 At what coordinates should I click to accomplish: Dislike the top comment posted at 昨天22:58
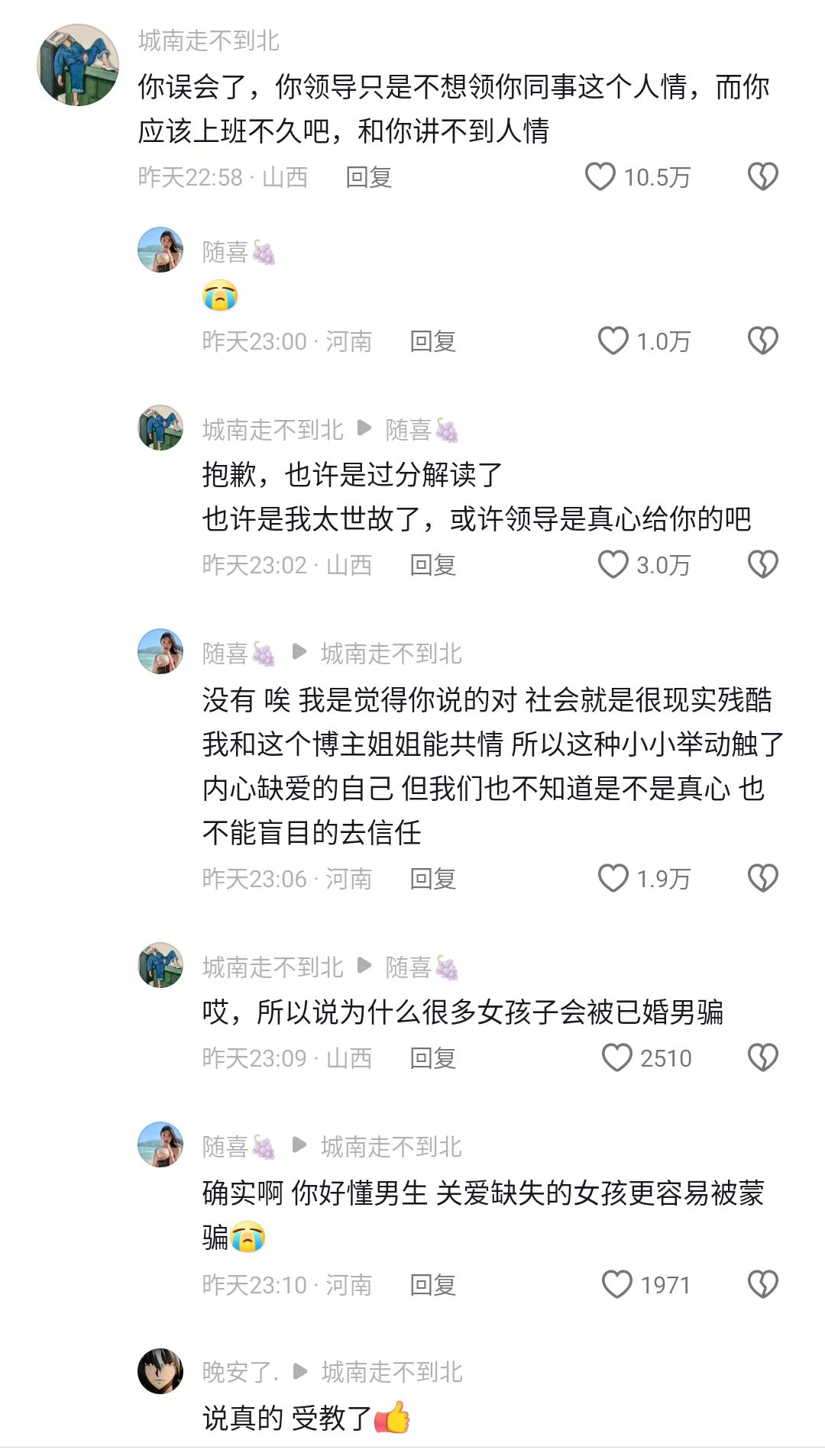click(762, 177)
